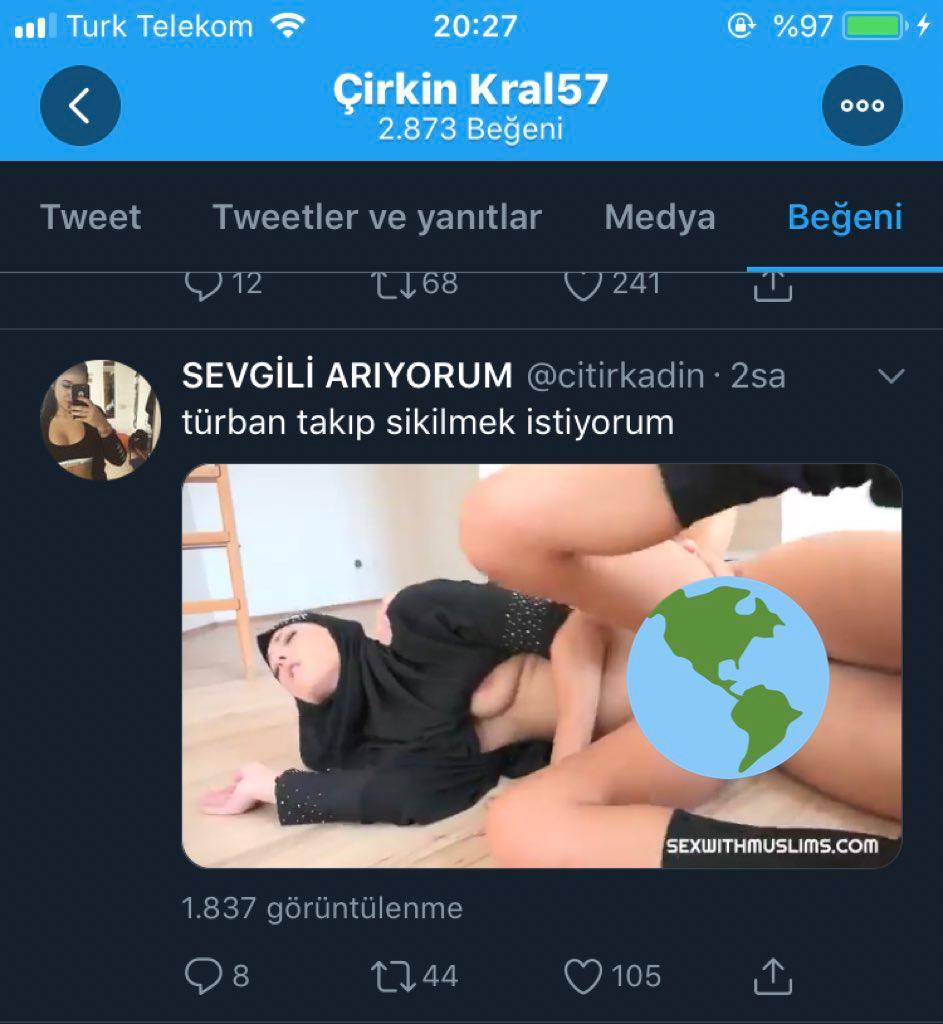Switch to the Tweet tab
Viewport: 943px width, 1024px height.
(91, 217)
